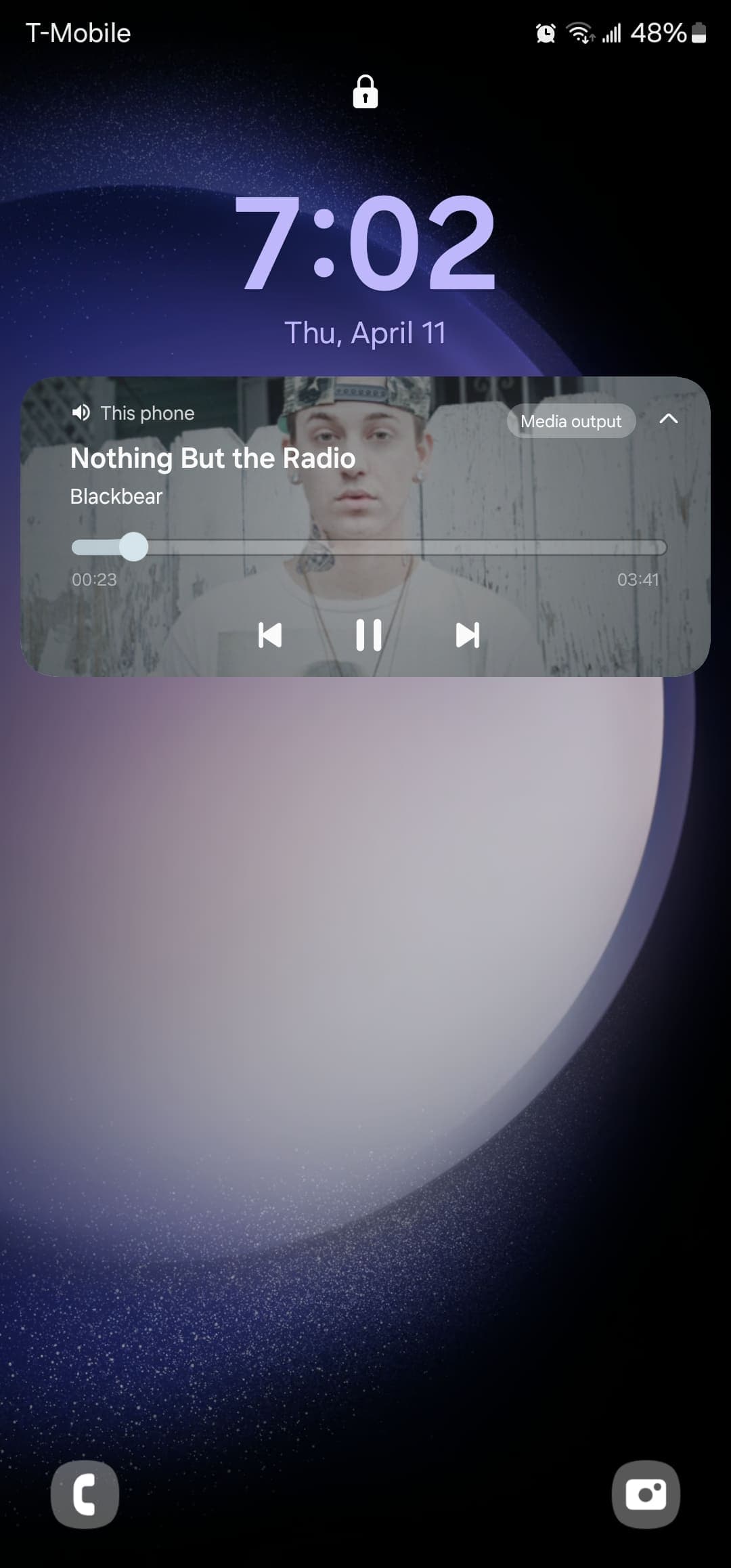This screenshot has width=731, height=1568.
Task: Collapse the media player widget
Action: [x=668, y=419]
